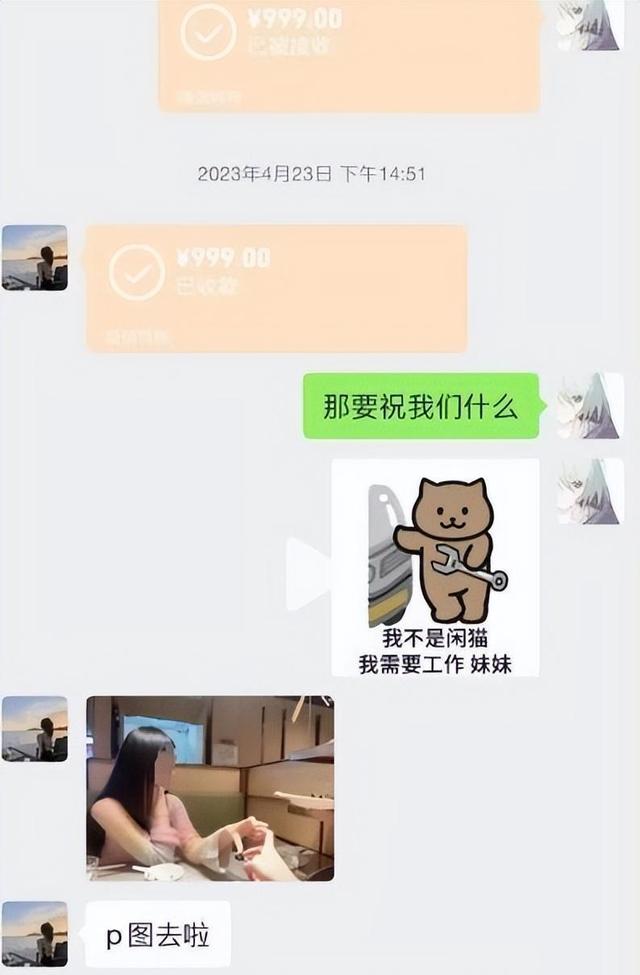Tap the avatar next to the bear sticker
640x975 pixels.
coord(590,491)
